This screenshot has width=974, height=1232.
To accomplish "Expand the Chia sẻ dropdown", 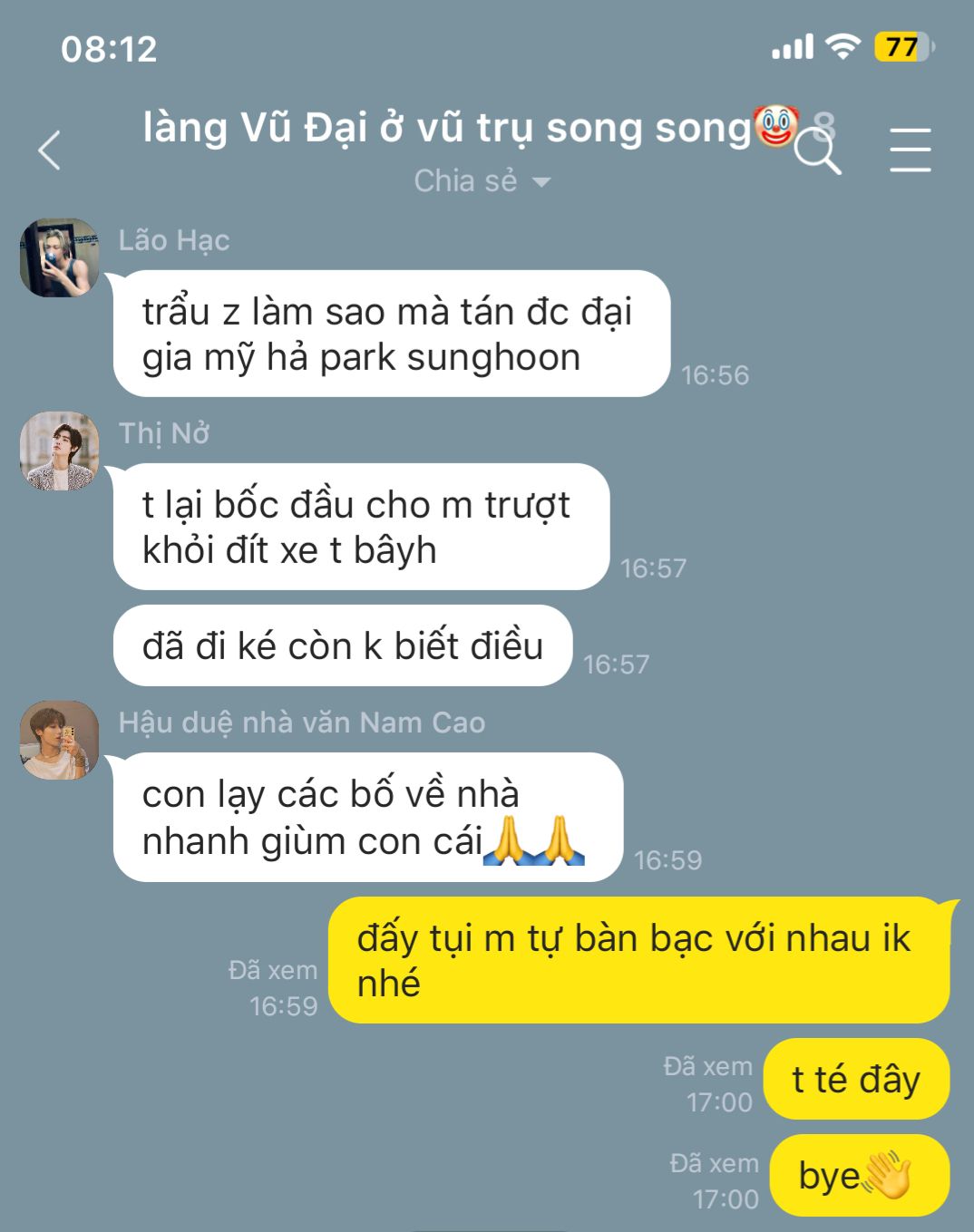I will [482, 181].
